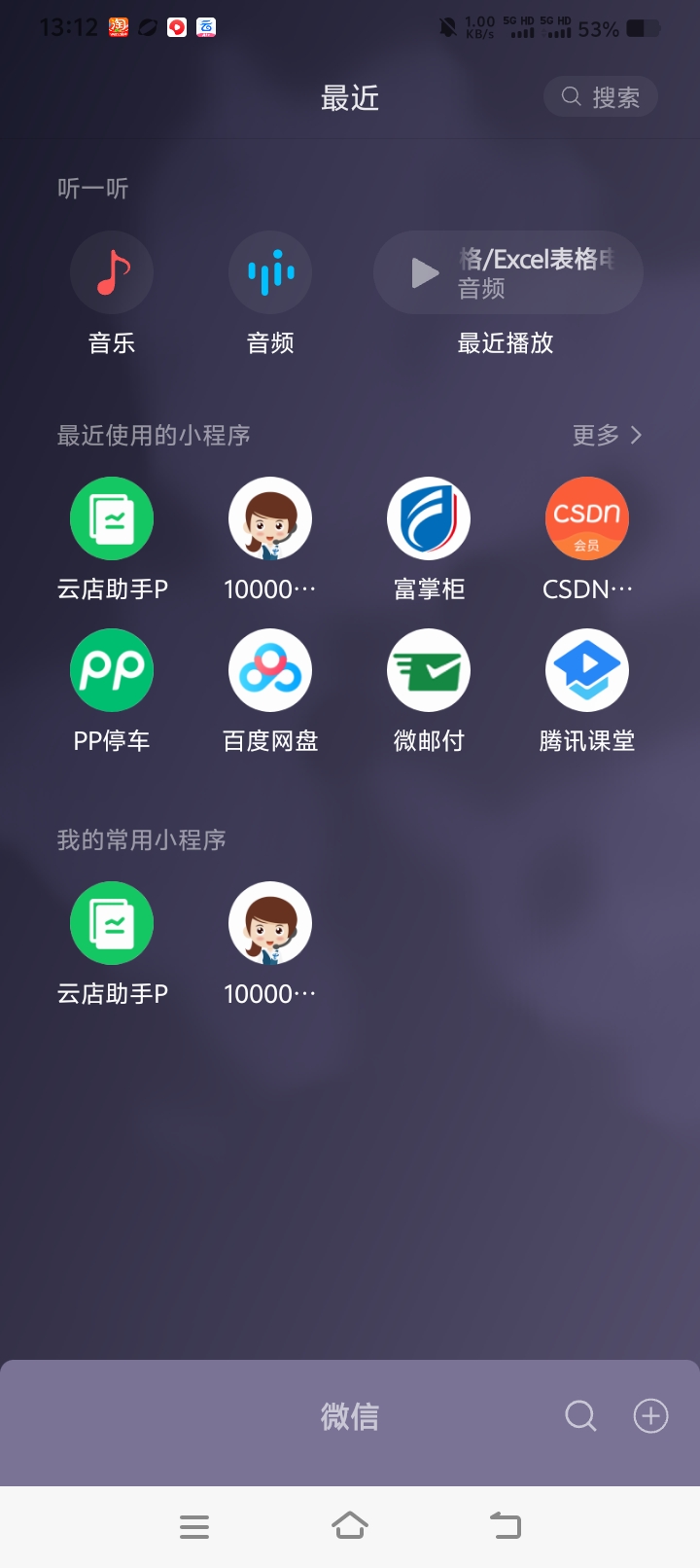Launch 腾讯课堂 mini program
700x1568 pixels.
(587, 671)
